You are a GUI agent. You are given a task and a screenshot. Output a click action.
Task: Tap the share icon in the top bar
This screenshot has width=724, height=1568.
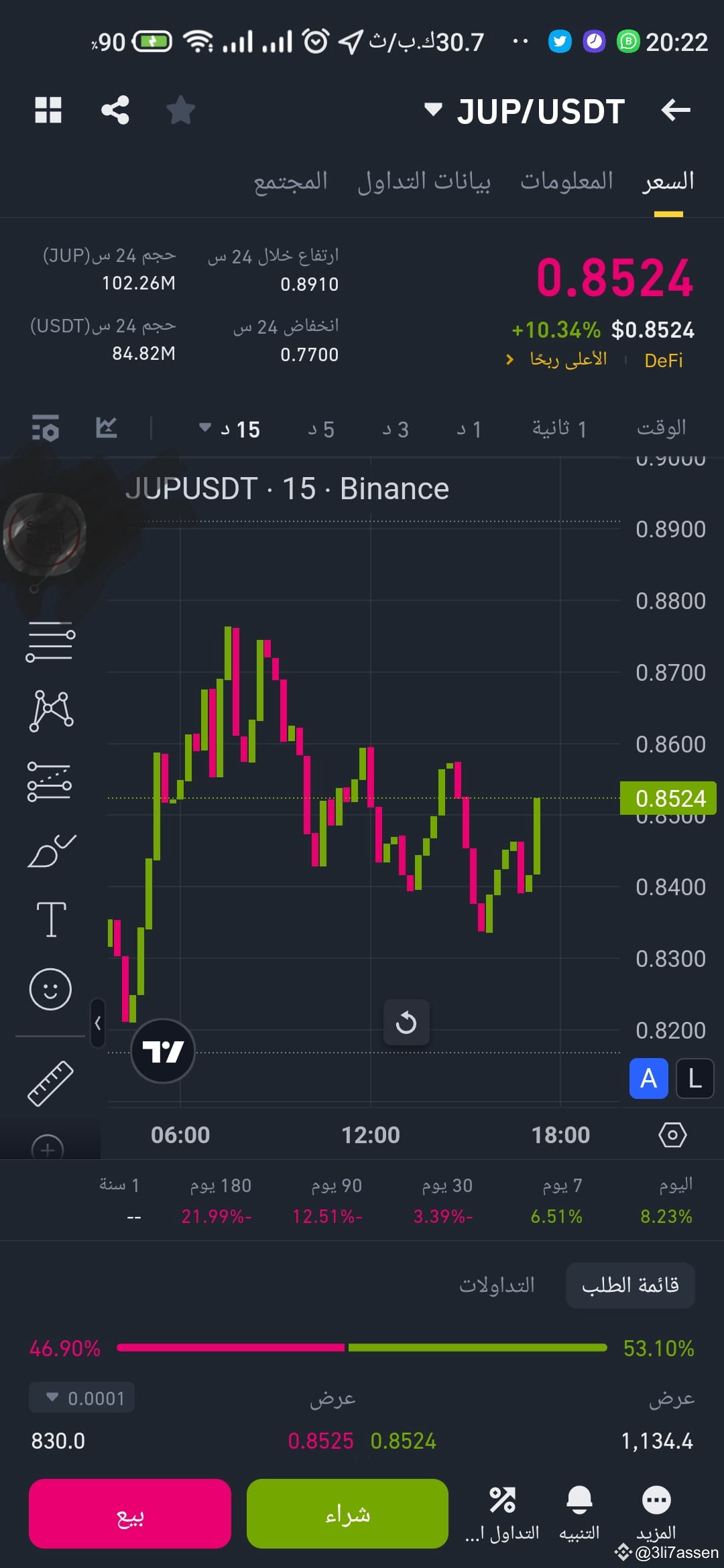(x=115, y=111)
